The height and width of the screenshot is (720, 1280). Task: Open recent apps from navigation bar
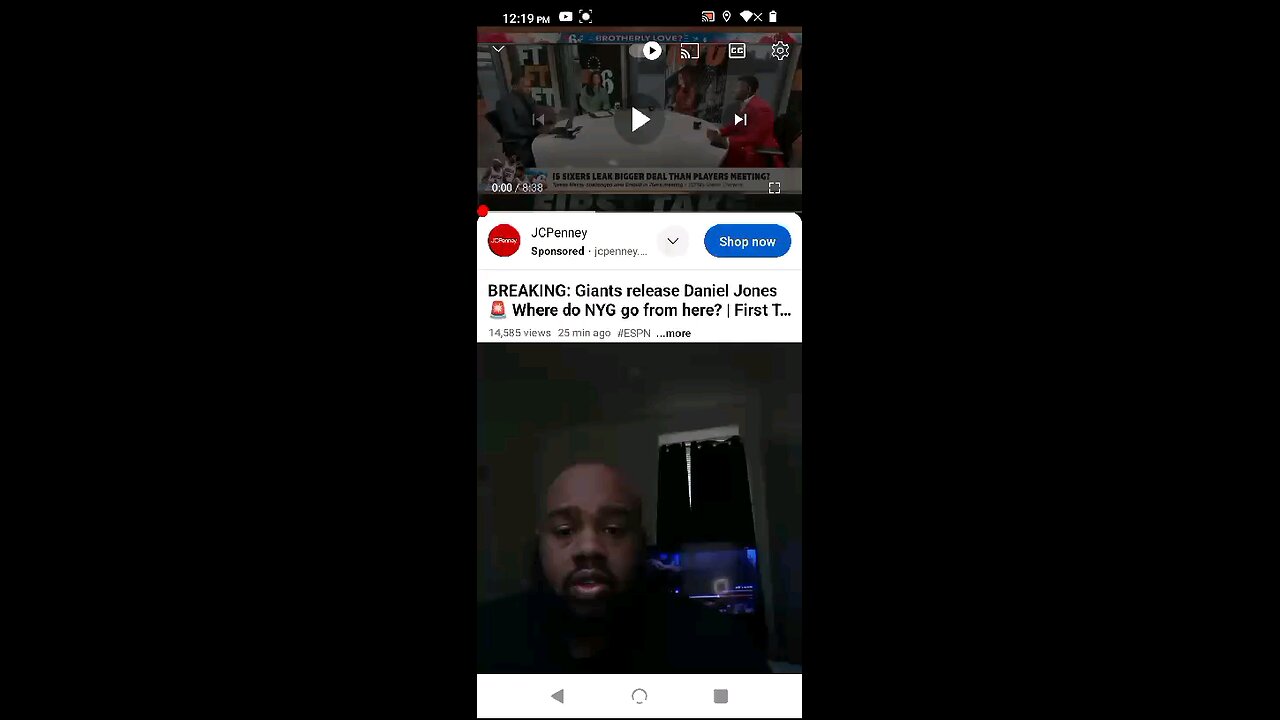pos(720,696)
